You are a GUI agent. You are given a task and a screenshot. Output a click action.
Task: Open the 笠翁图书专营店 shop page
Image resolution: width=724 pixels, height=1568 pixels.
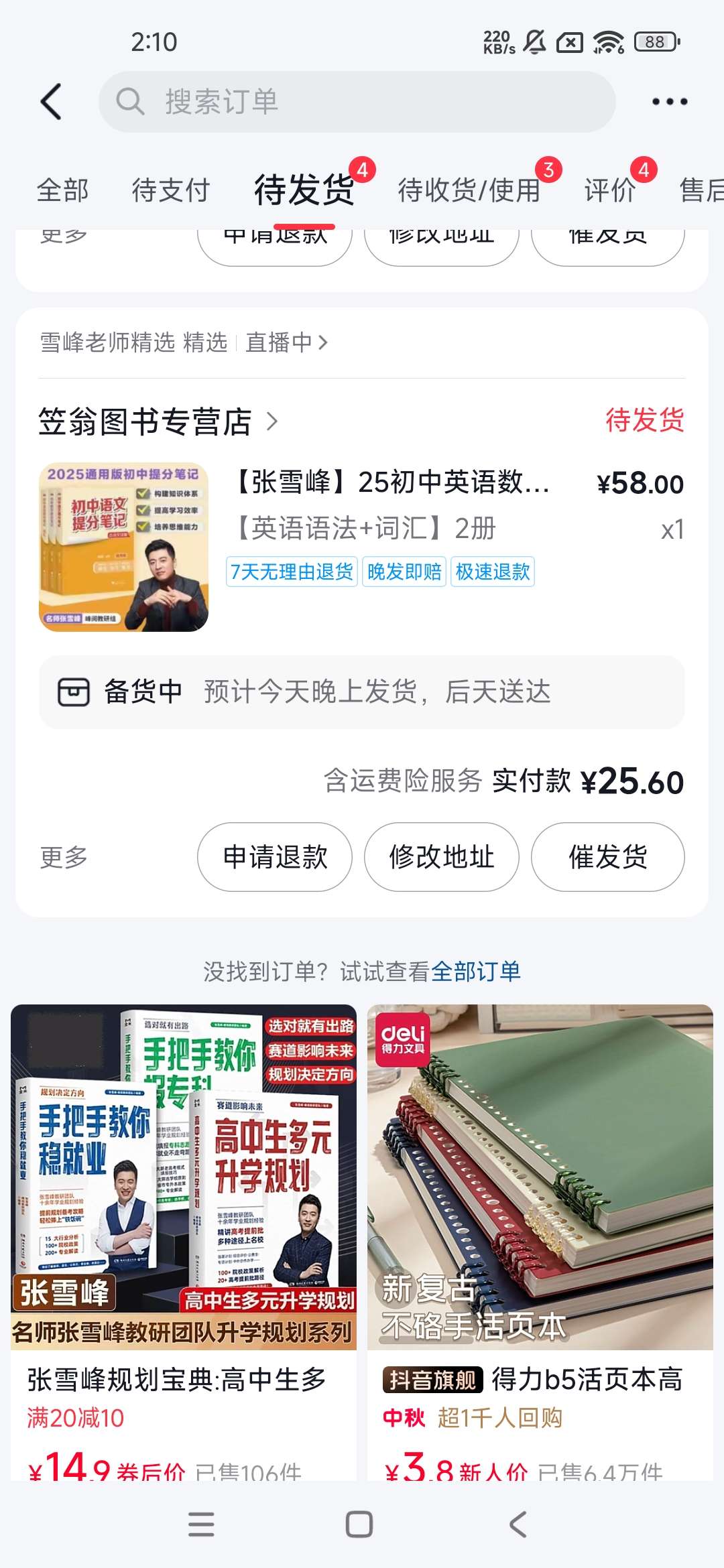158,422
